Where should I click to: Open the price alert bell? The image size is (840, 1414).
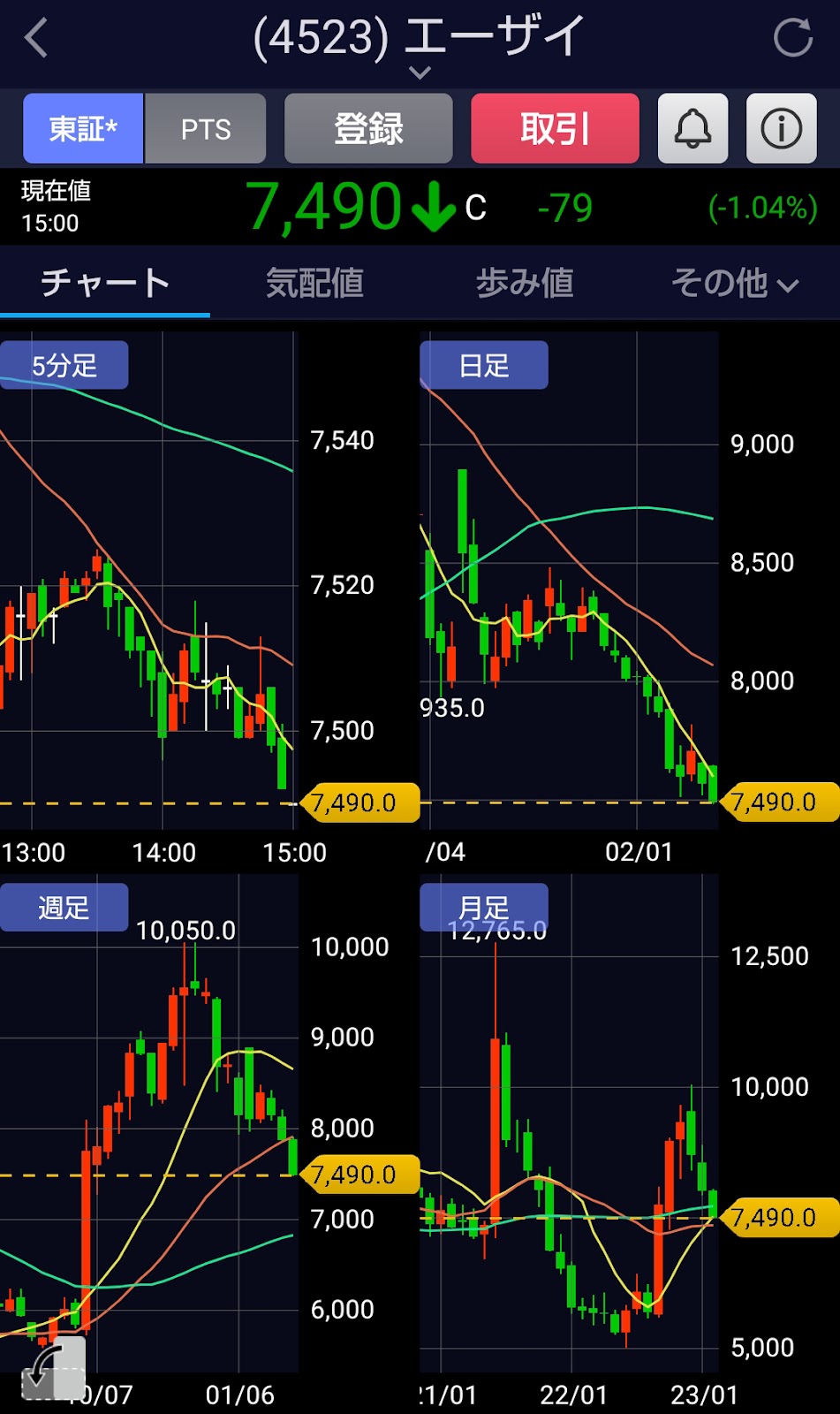coord(693,129)
